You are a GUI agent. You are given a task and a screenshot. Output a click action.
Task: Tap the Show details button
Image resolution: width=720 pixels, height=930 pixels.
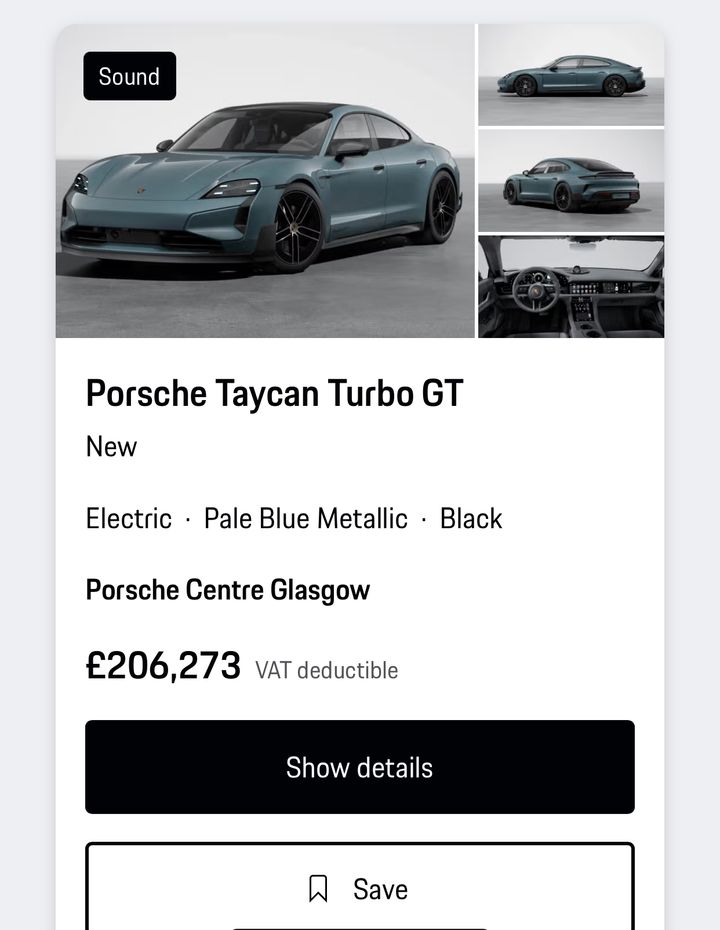pos(360,767)
